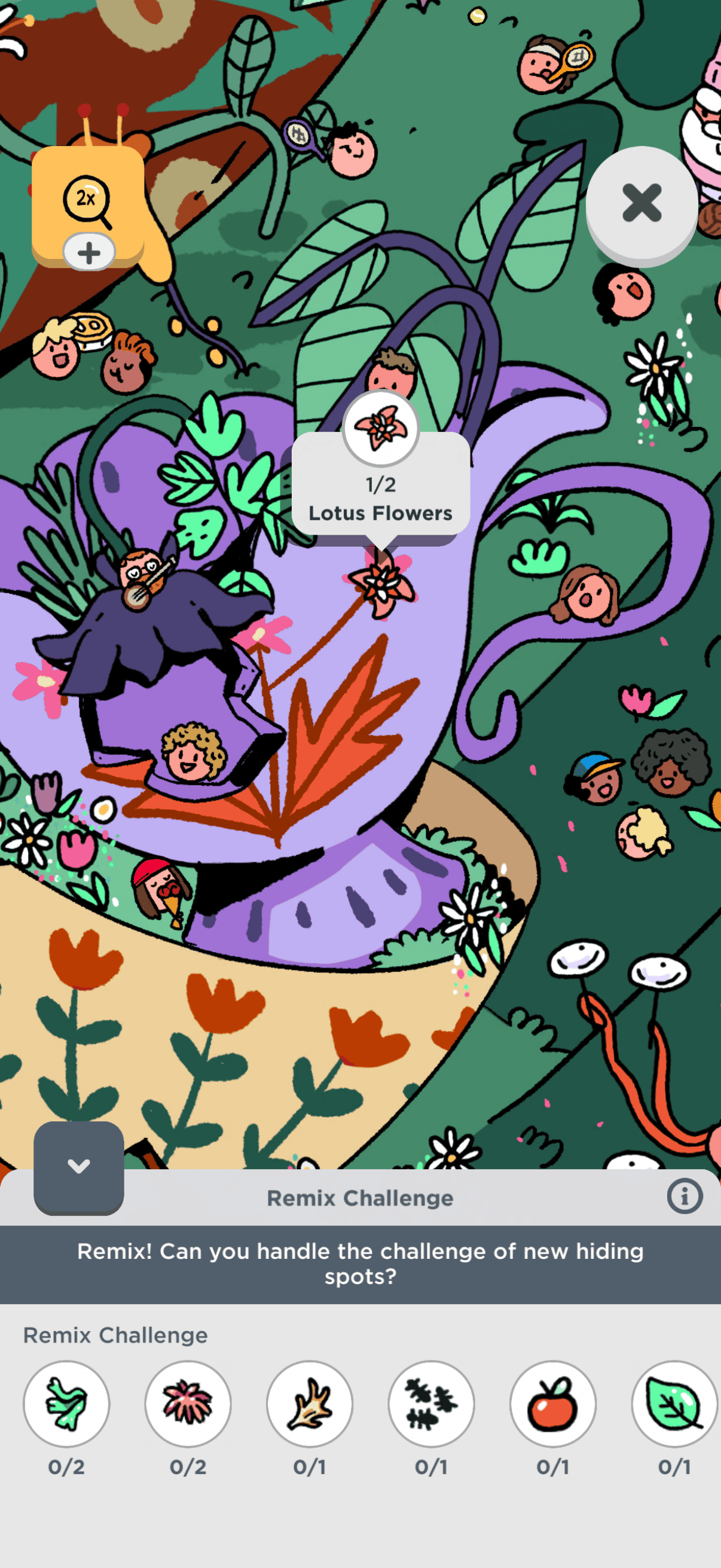Close the scene with the X button
Image resolution: width=721 pixels, height=1568 pixels.
(641, 203)
